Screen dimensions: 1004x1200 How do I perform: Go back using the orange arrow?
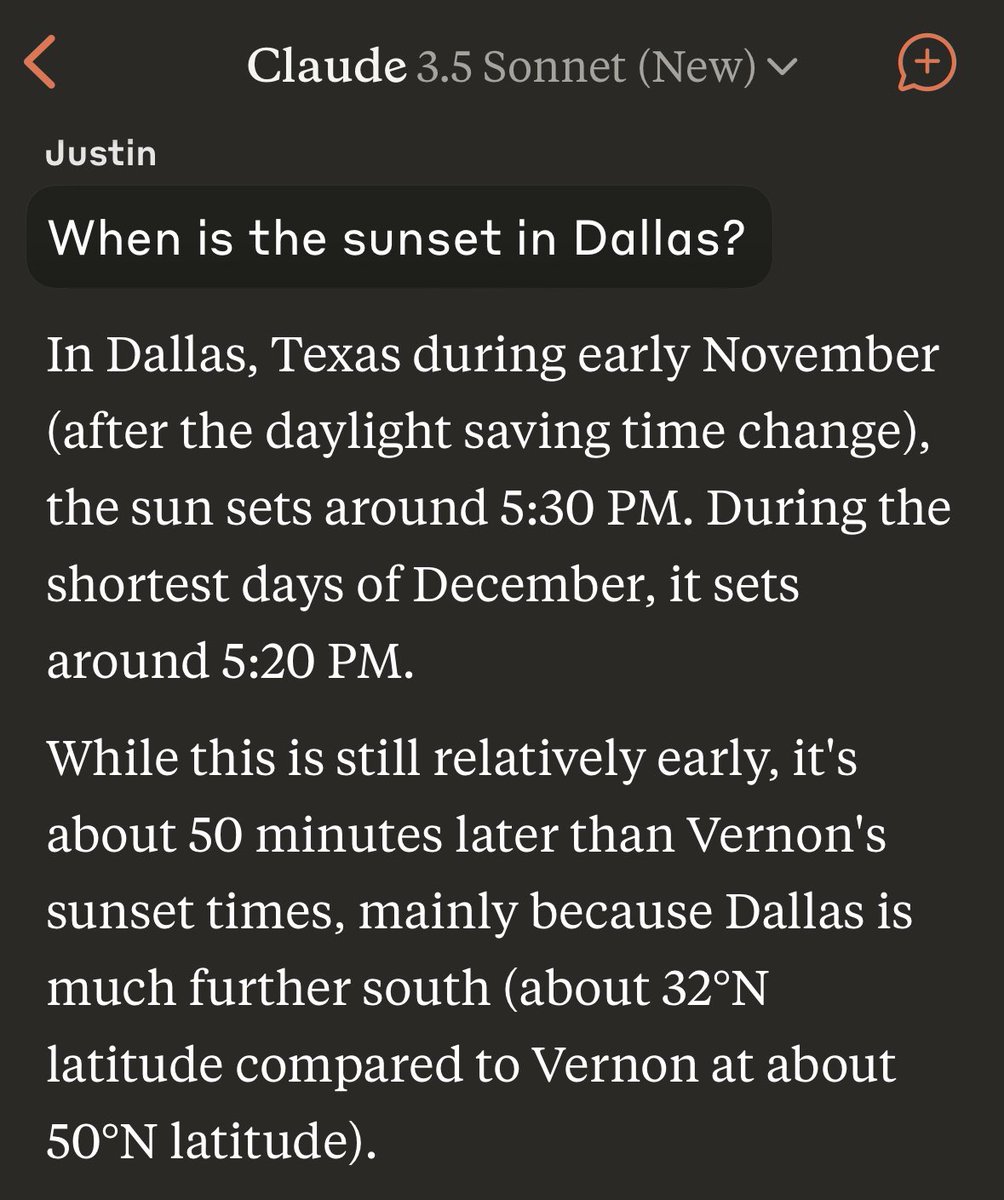tap(40, 66)
